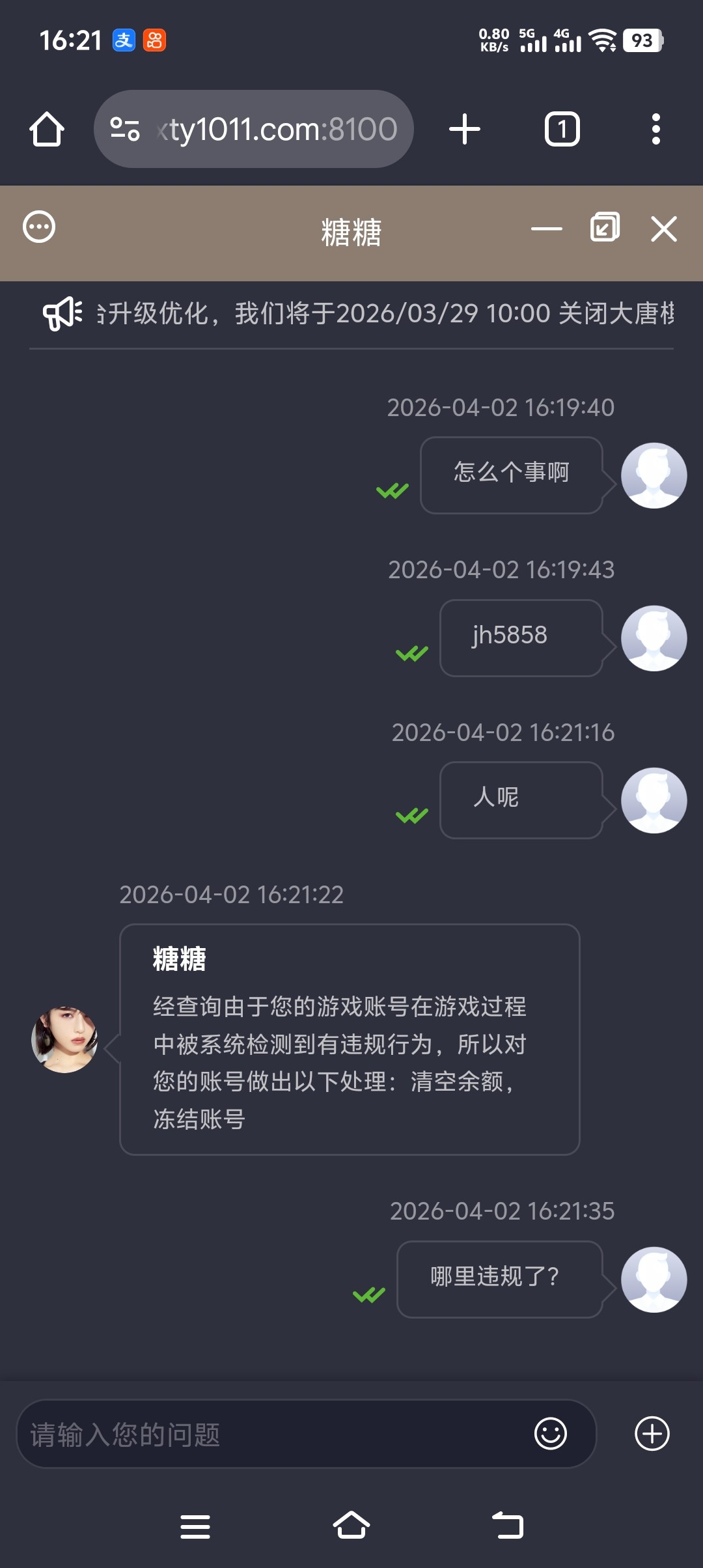Screen dimensions: 703x1568
Task: Minimize the 糖糖 chat window
Action: click(x=547, y=229)
